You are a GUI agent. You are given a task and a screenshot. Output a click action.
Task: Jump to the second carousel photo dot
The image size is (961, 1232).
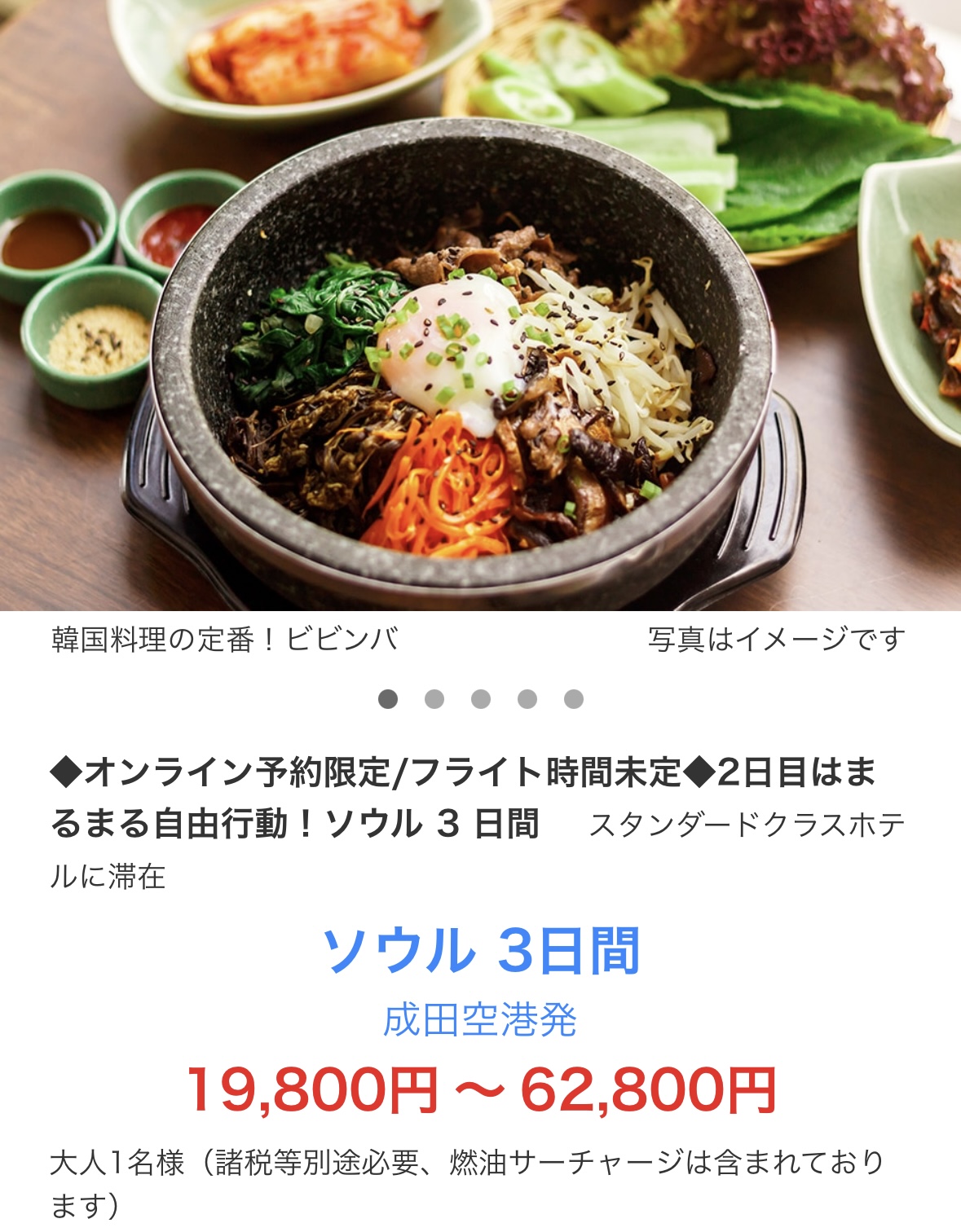pos(434,699)
